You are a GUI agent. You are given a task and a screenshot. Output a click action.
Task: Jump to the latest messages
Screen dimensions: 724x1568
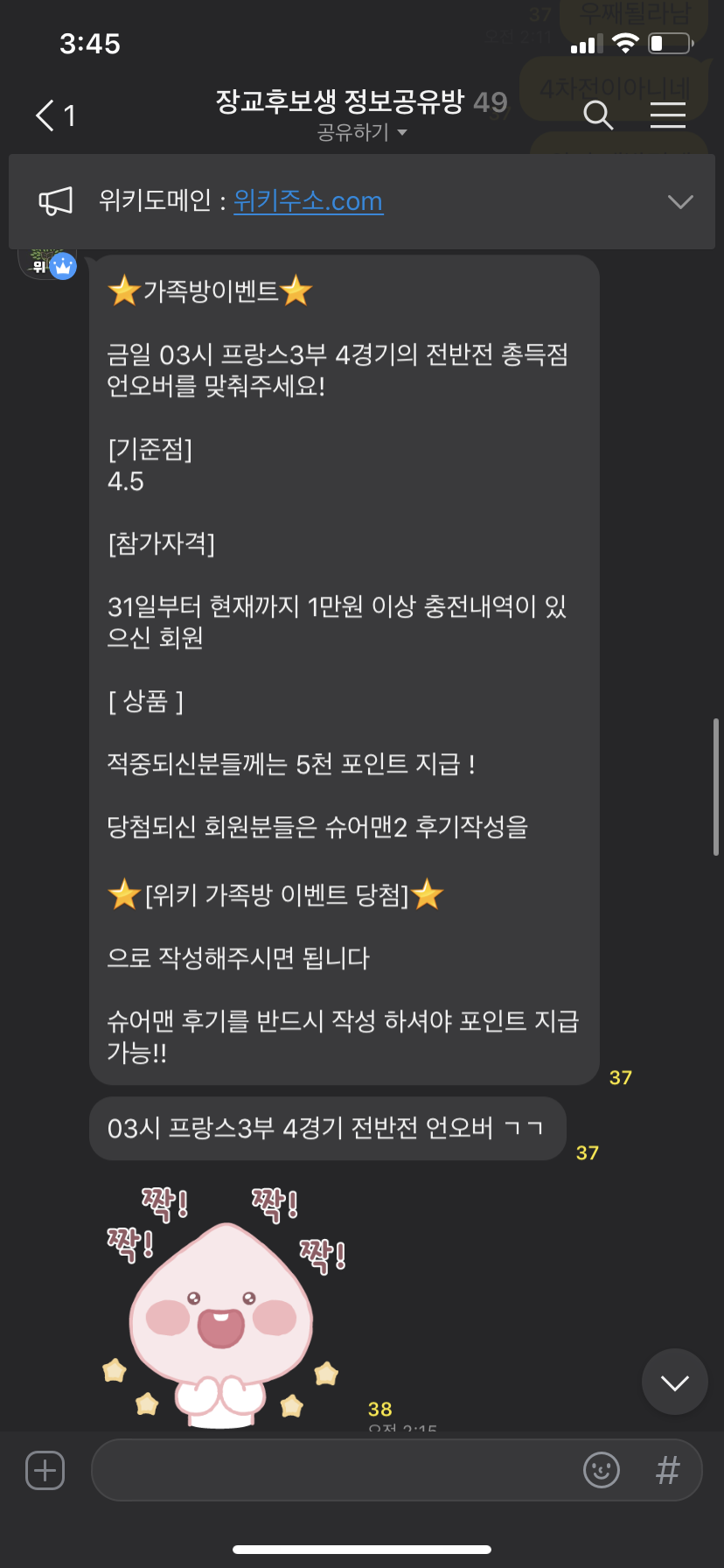pos(674,1382)
